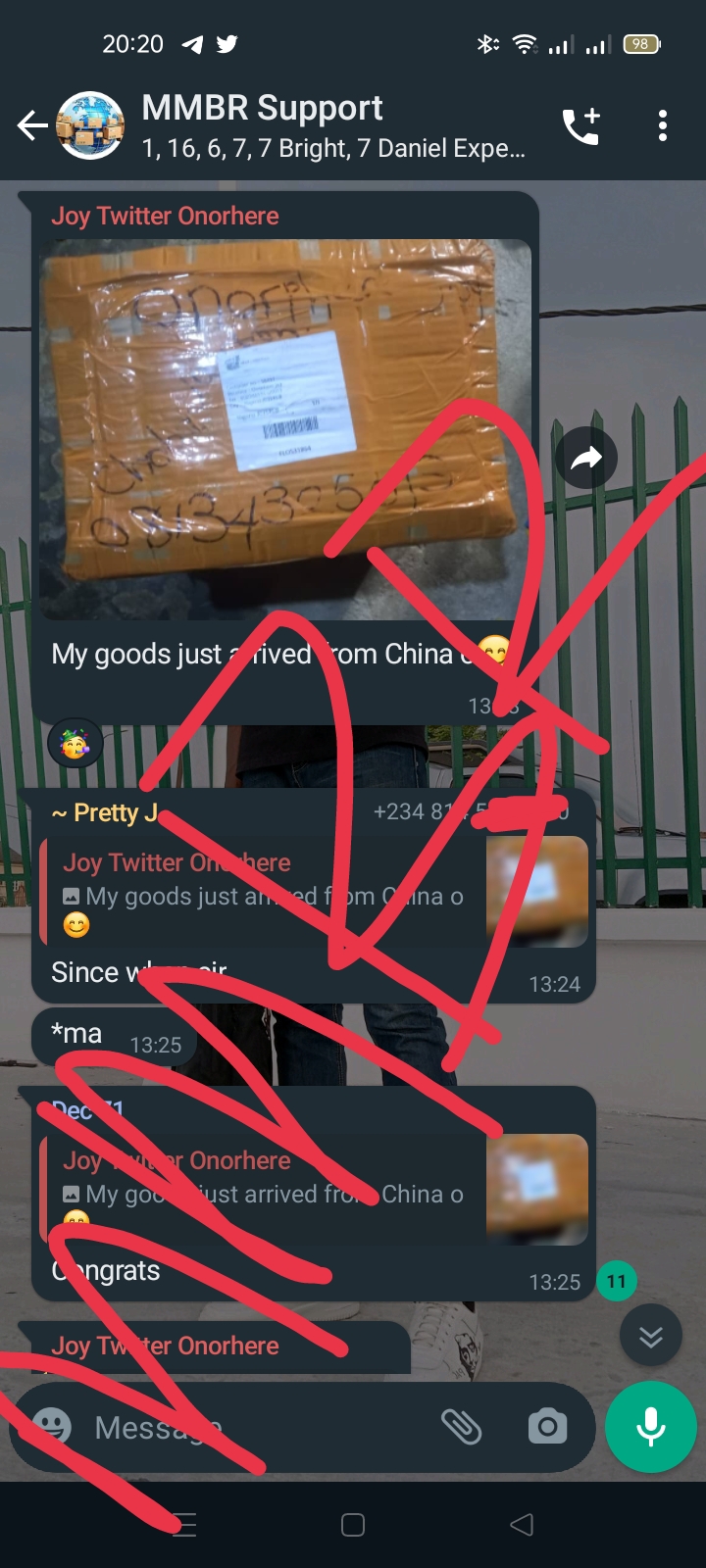Open the package photo from Joy
This screenshot has height=1568, width=706.
[284, 429]
